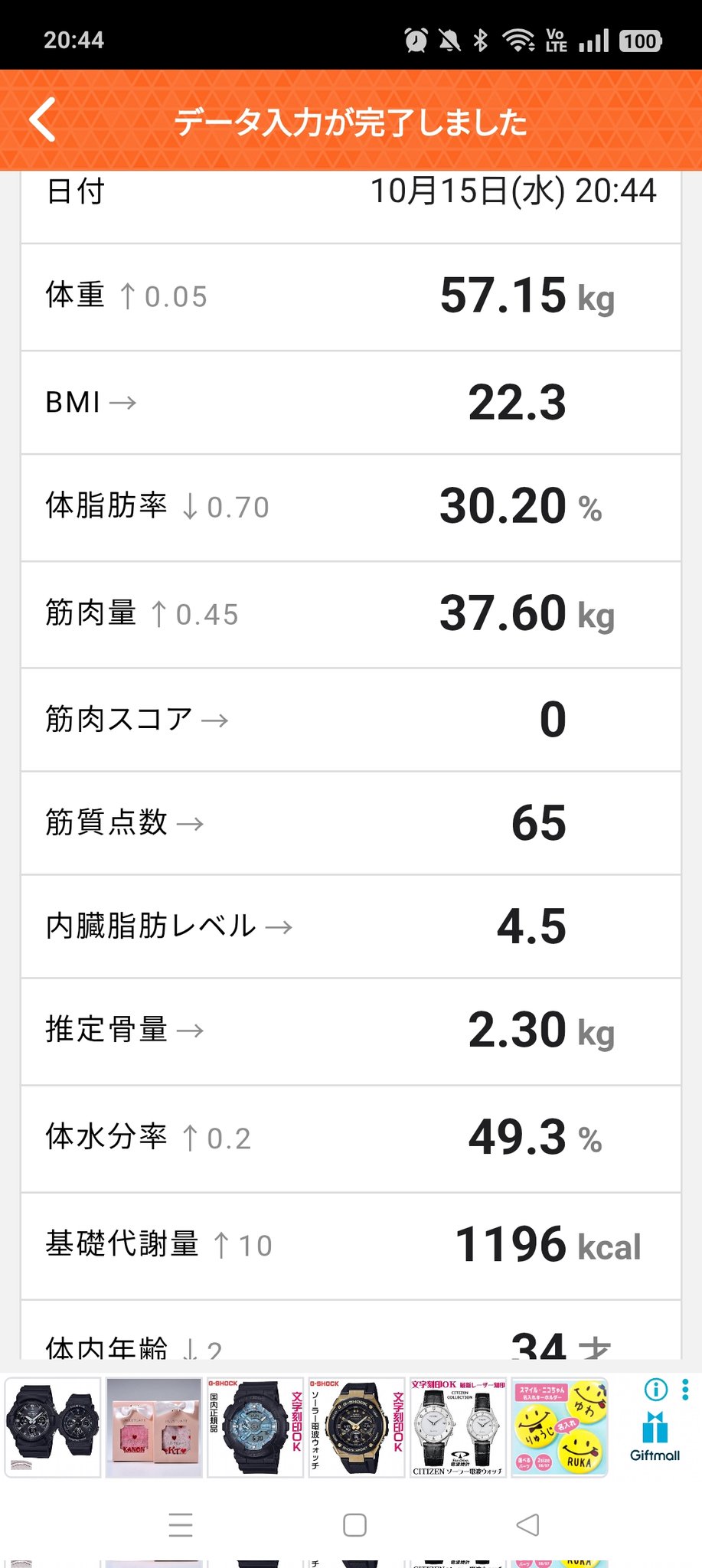Go back using the header arrow
The width and height of the screenshot is (702, 1568).
tap(43, 120)
